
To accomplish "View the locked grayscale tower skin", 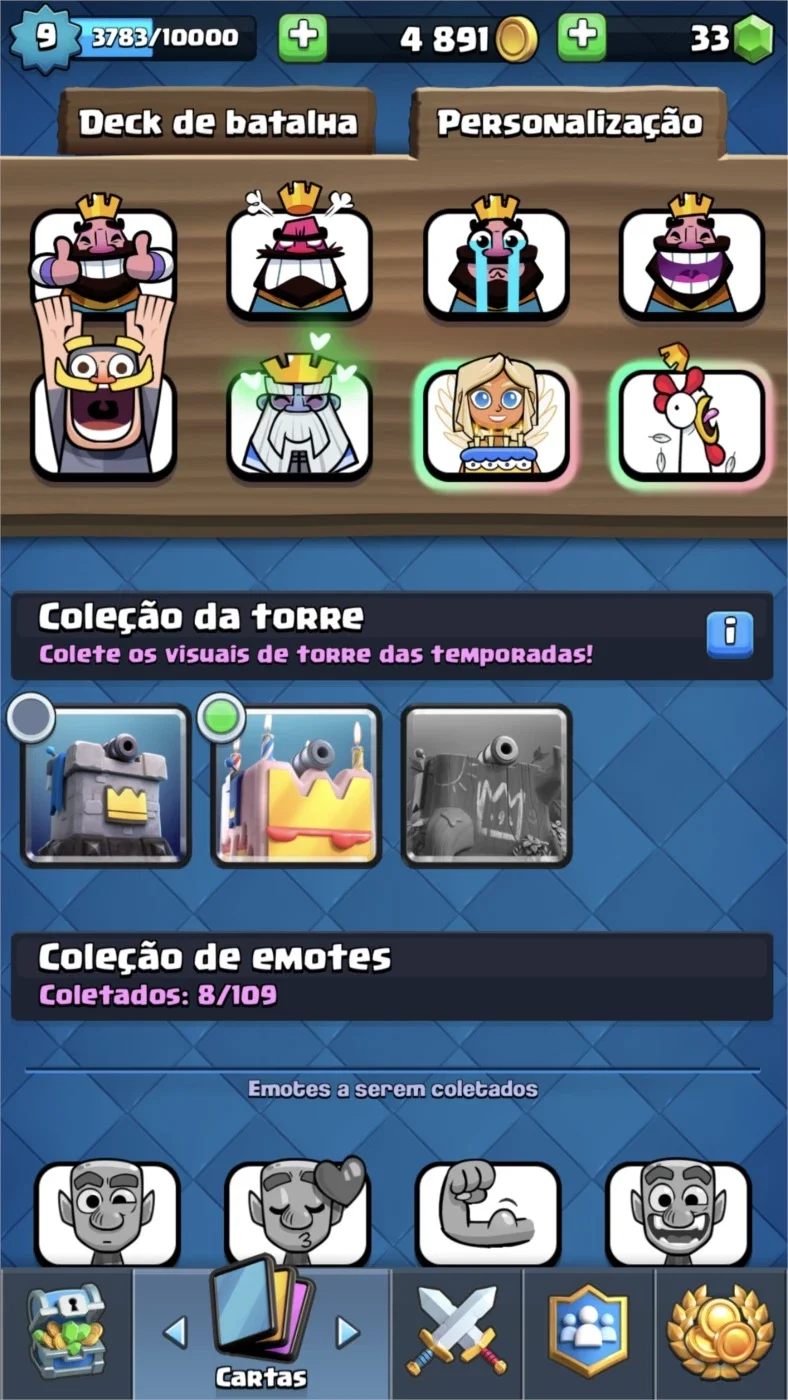I will tap(486, 785).
